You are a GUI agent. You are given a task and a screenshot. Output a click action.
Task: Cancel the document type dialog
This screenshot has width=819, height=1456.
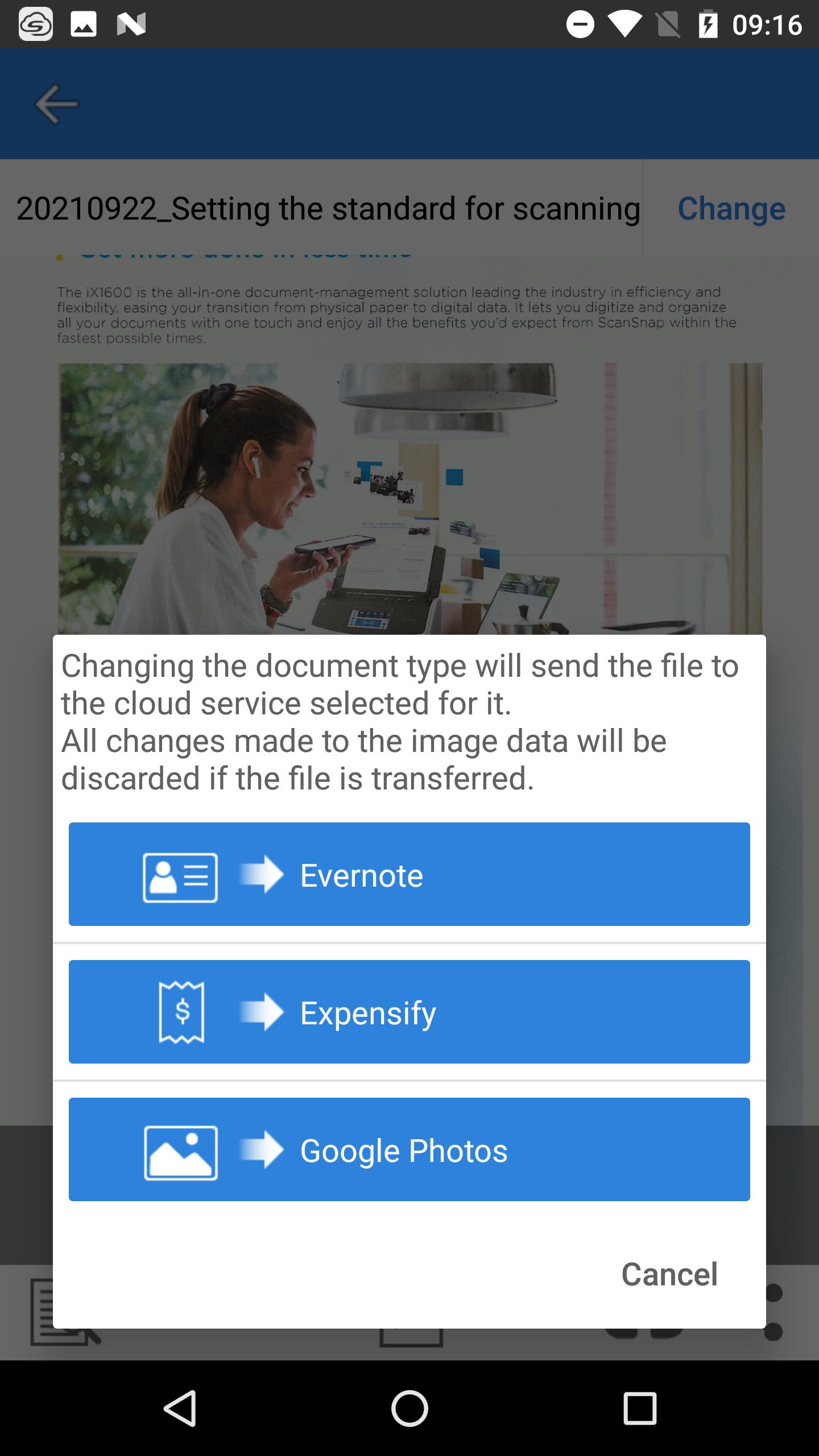click(669, 1274)
